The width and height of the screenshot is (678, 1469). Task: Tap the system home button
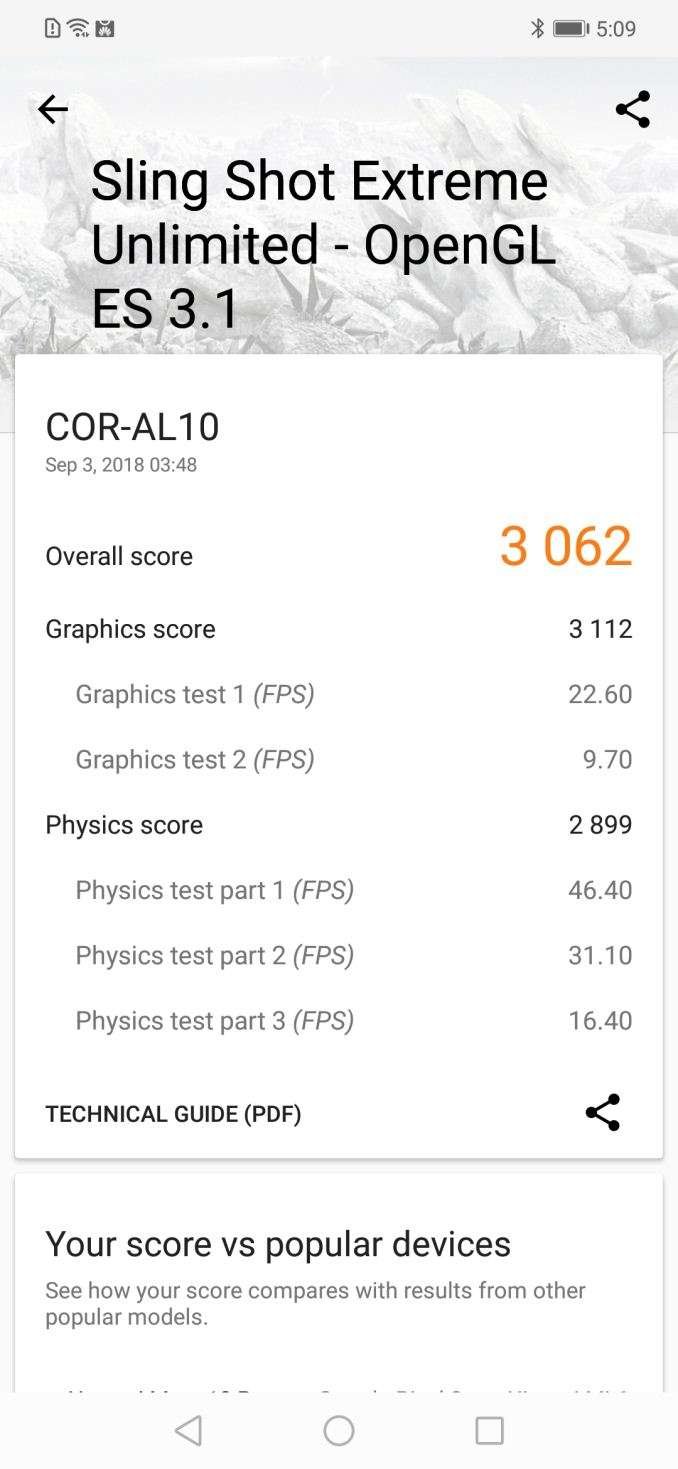coord(339,1431)
